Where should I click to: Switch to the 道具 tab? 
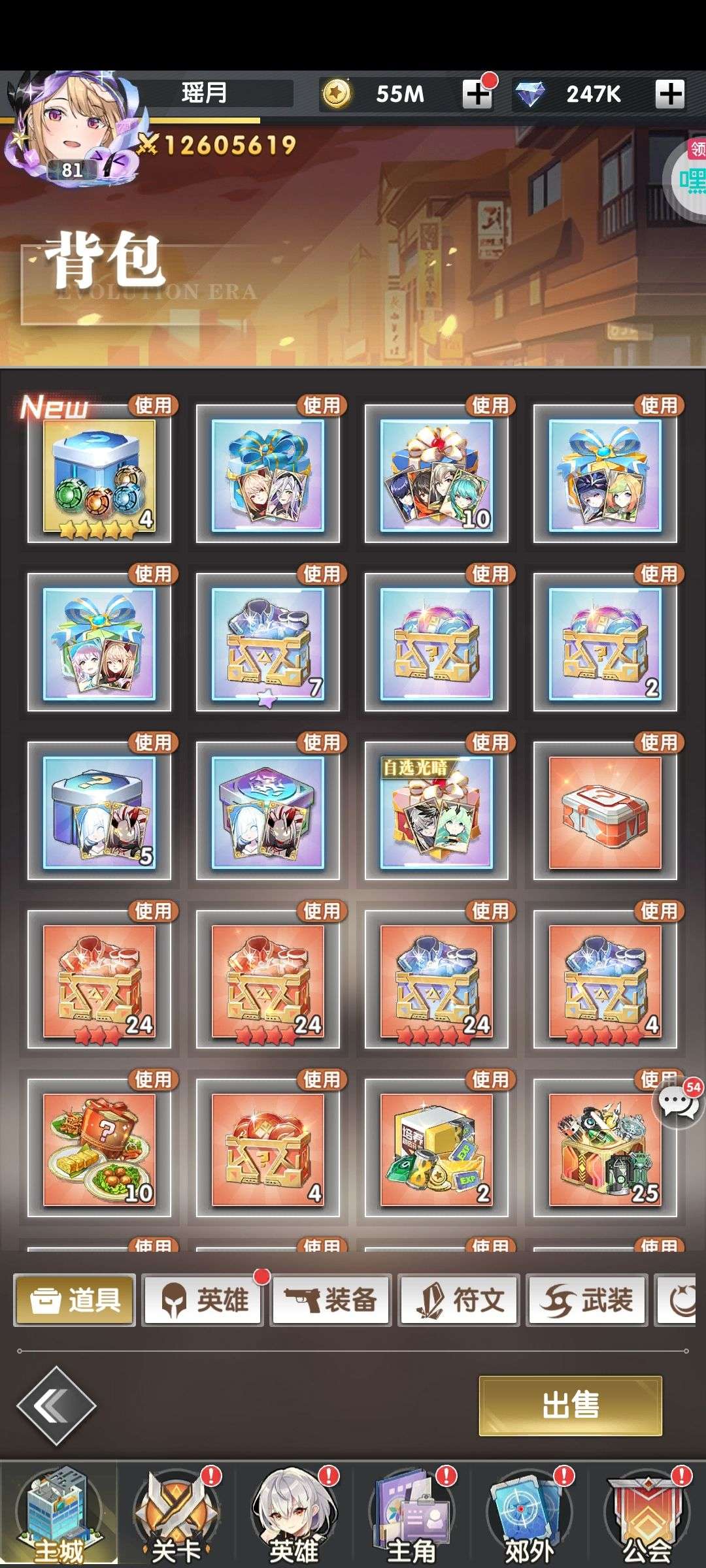75,1299
